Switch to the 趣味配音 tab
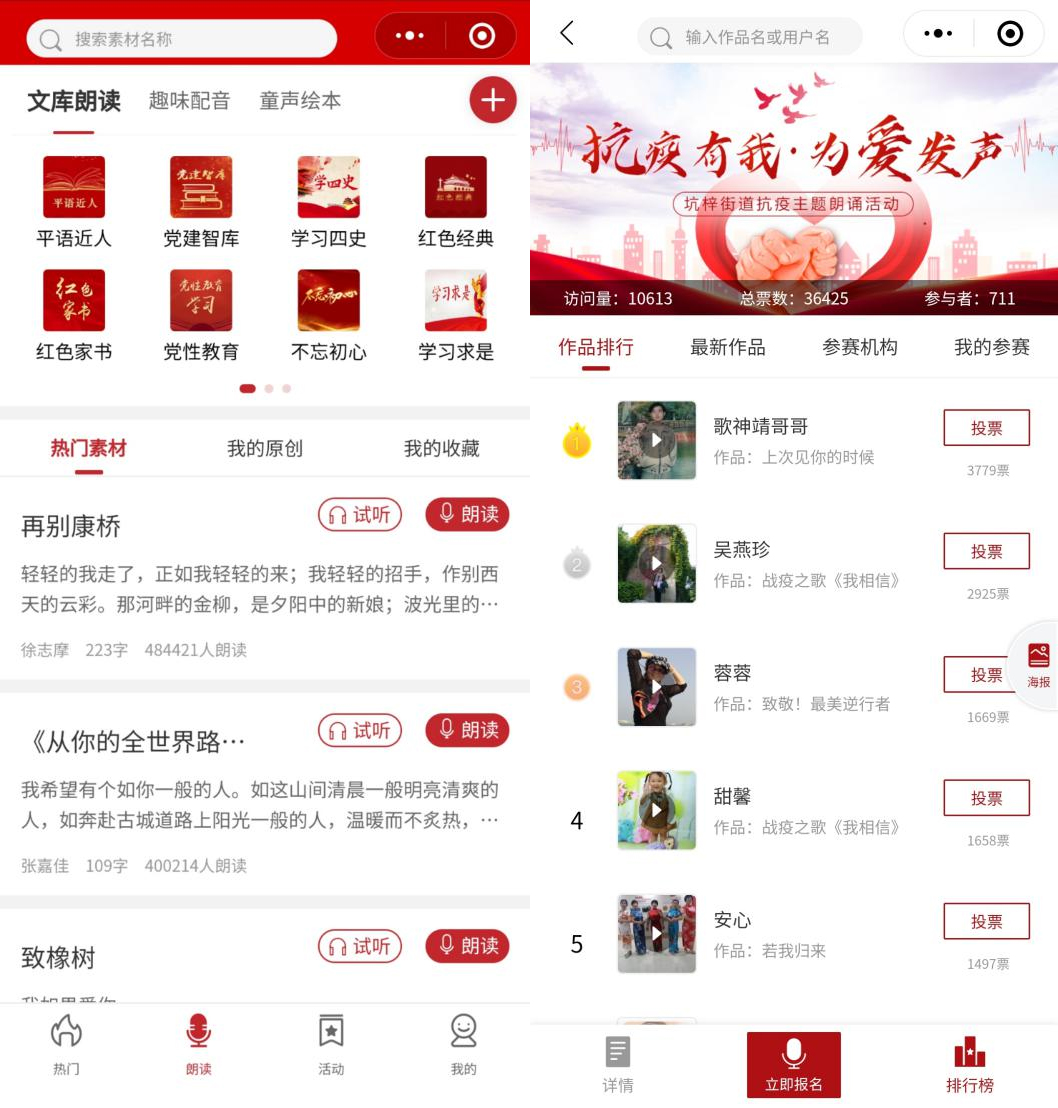The width and height of the screenshot is (1058, 1108). click(x=189, y=101)
